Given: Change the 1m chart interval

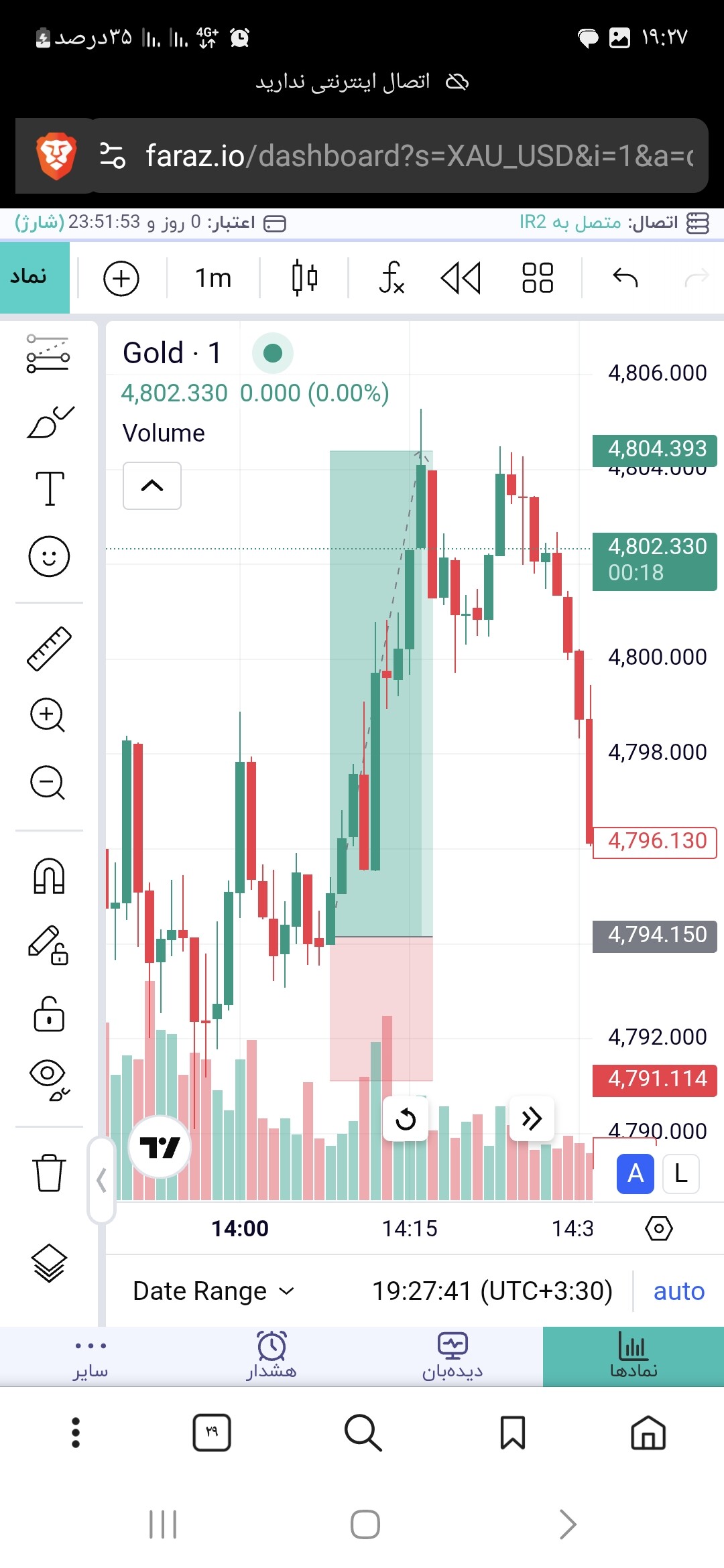Looking at the screenshot, I should (x=213, y=277).
